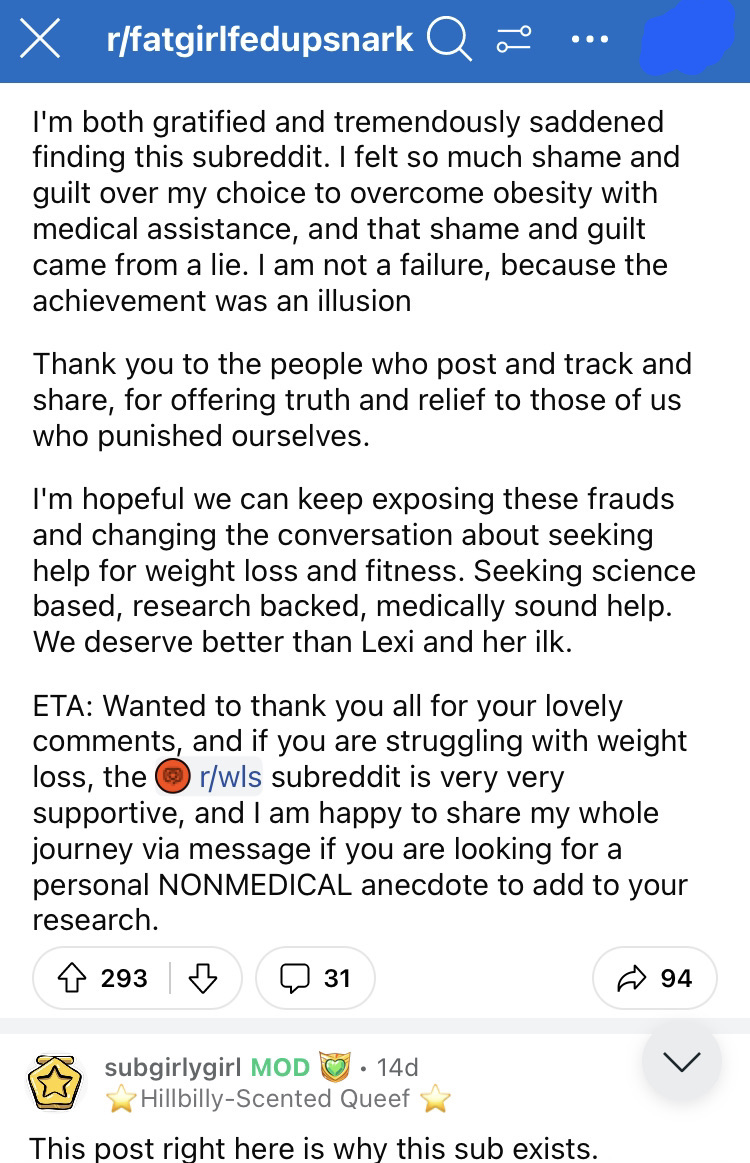750x1163 pixels.
Task: Share this post
Action: (655, 977)
